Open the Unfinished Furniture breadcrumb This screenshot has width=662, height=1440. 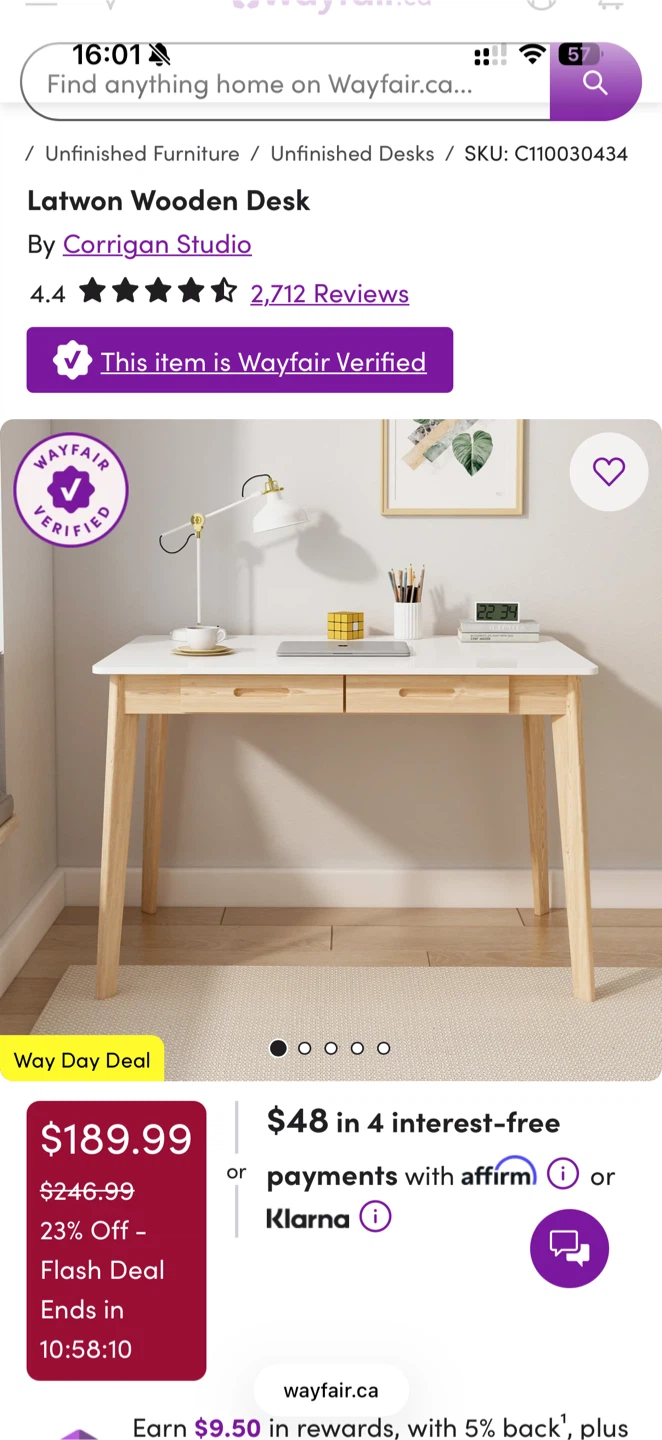point(142,154)
